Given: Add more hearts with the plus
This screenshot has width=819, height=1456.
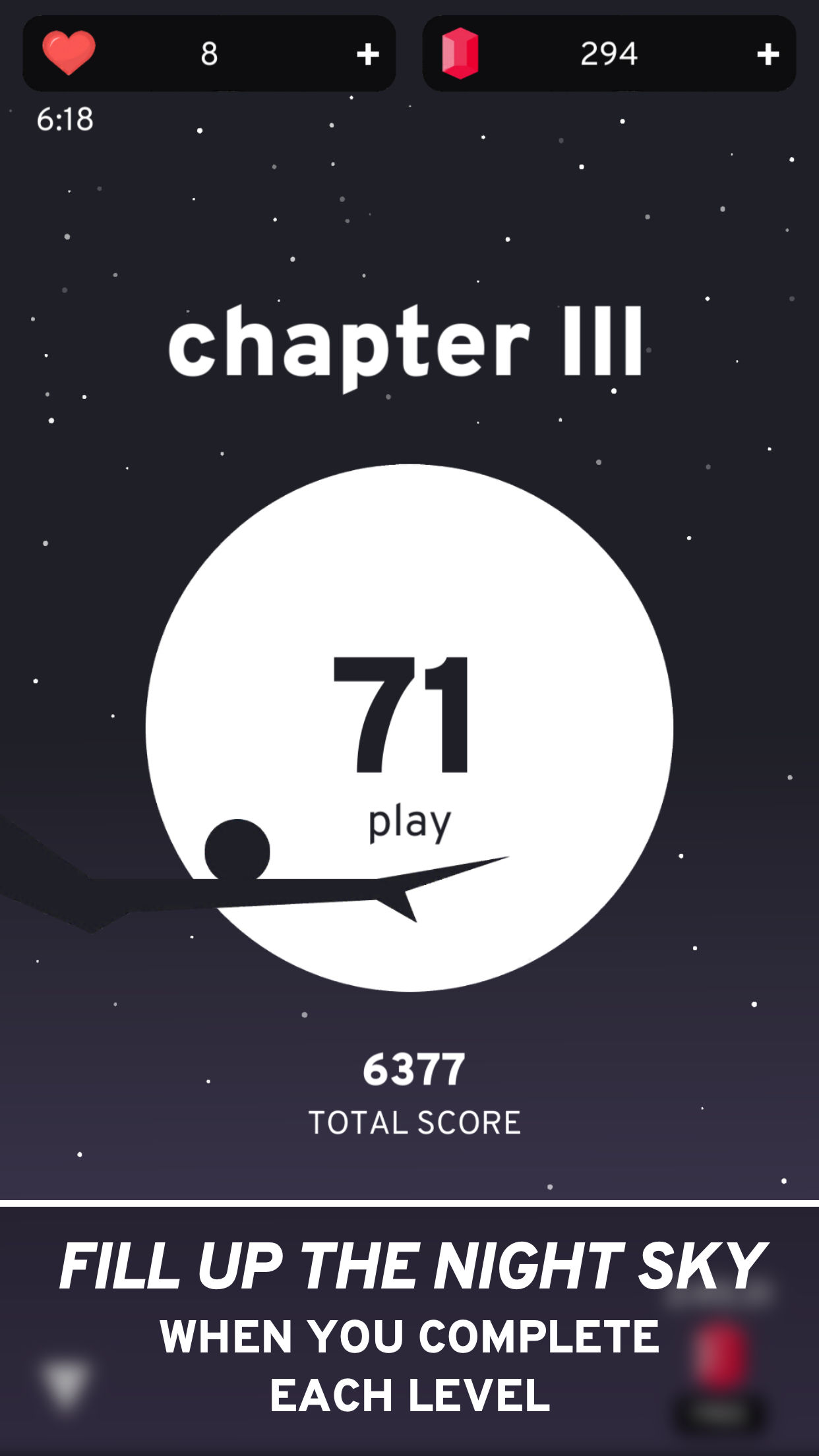Looking at the screenshot, I should (x=367, y=54).
